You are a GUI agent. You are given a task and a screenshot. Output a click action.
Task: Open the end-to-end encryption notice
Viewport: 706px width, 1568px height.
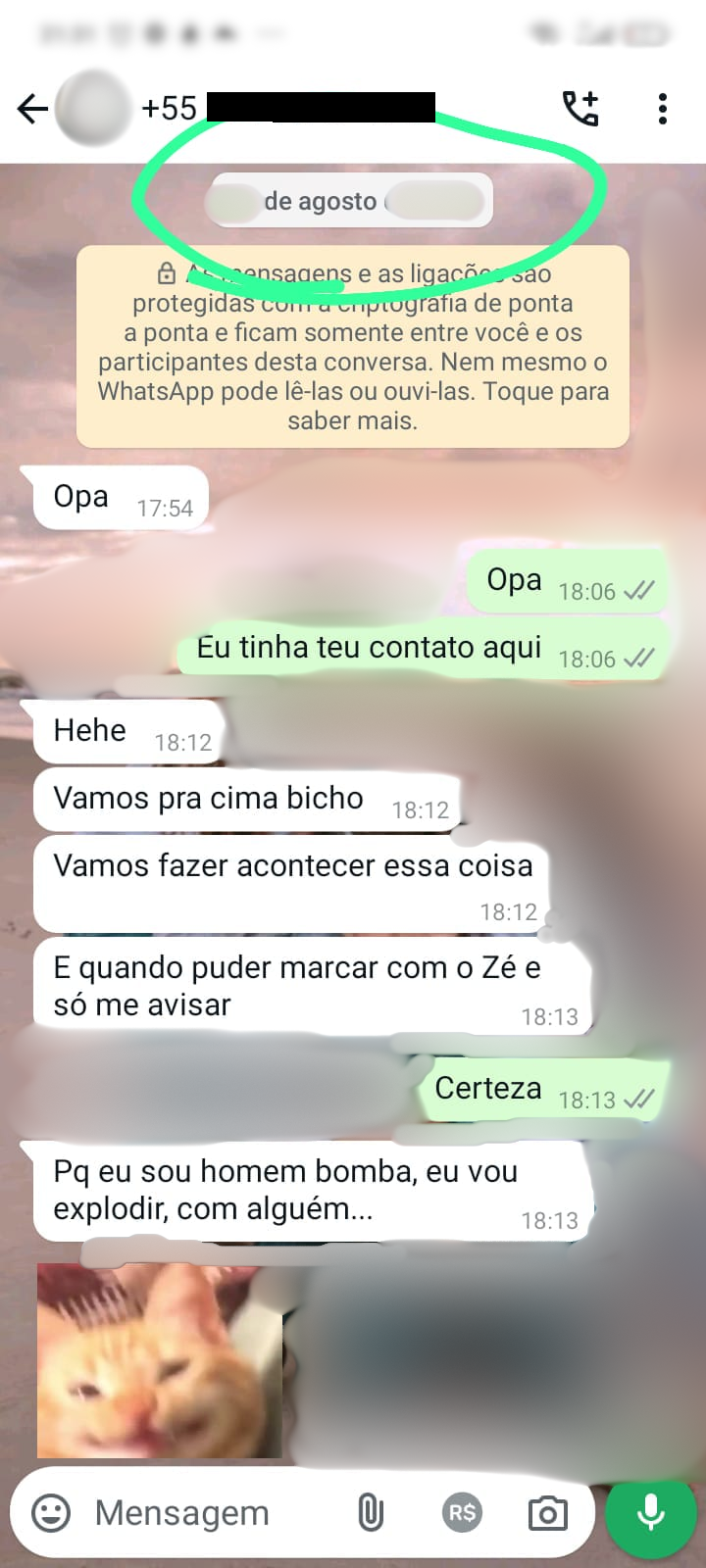pyautogui.click(x=353, y=347)
